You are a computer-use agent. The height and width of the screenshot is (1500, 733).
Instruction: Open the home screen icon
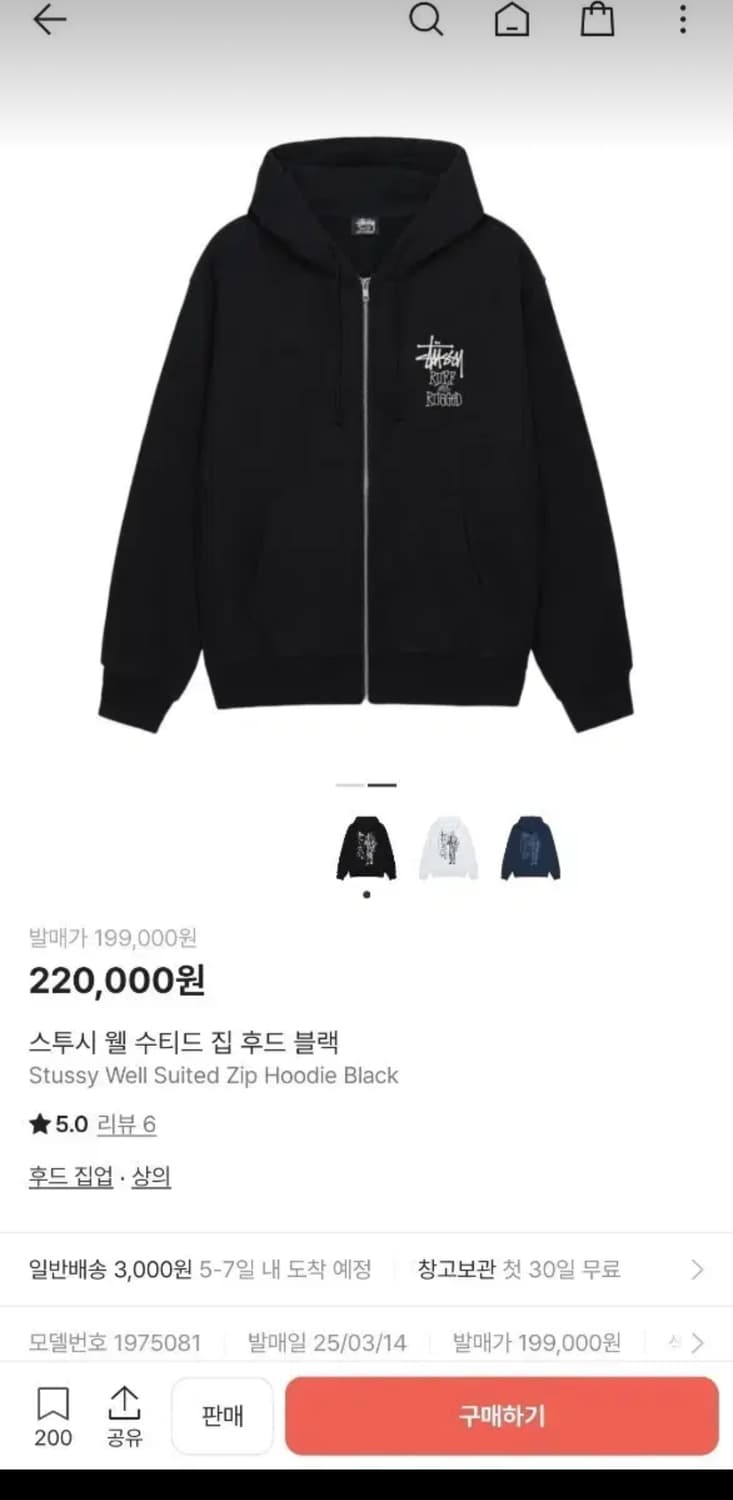click(x=512, y=19)
